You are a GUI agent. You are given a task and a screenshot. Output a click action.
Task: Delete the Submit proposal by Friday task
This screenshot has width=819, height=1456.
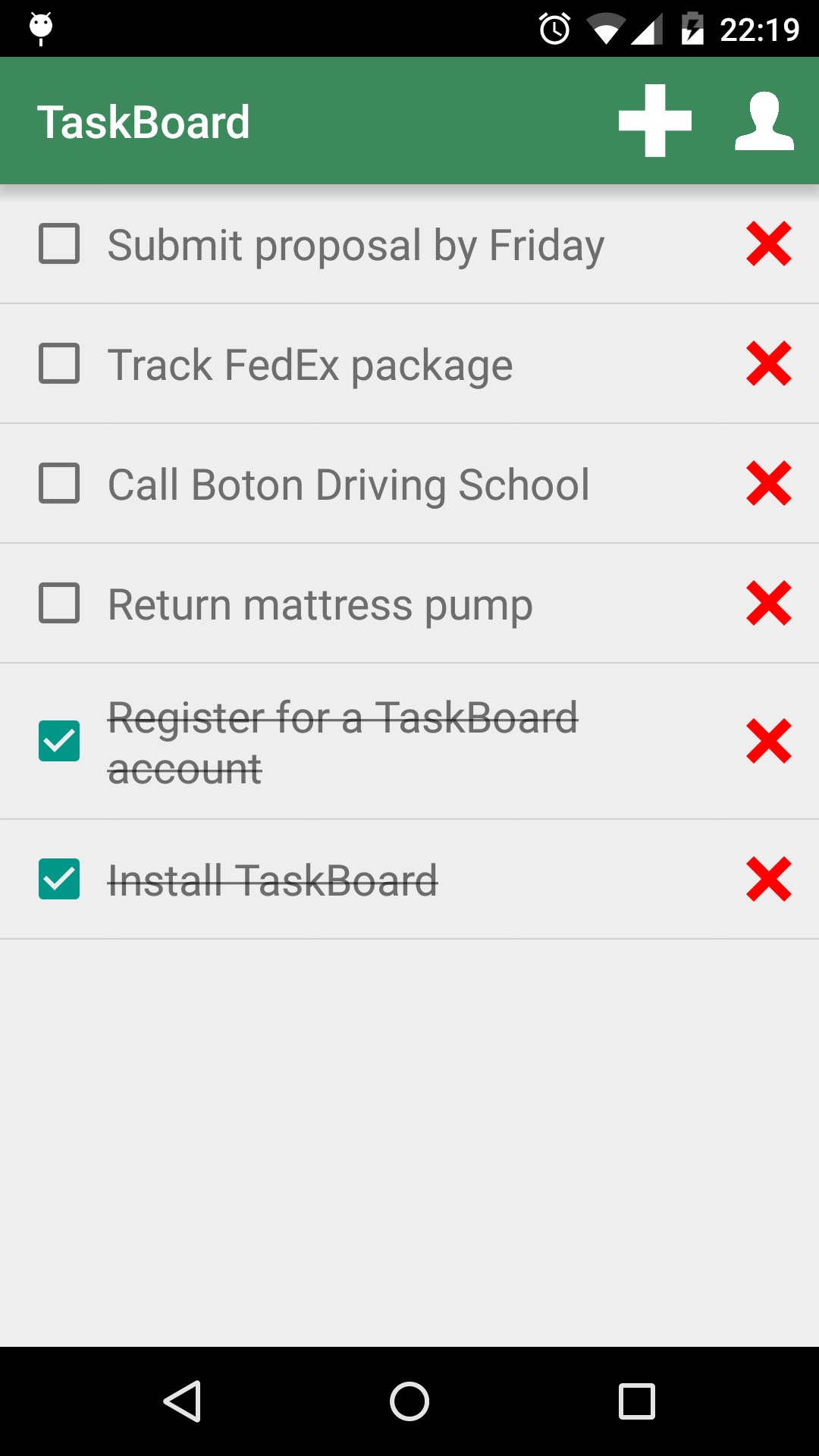click(768, 244)
